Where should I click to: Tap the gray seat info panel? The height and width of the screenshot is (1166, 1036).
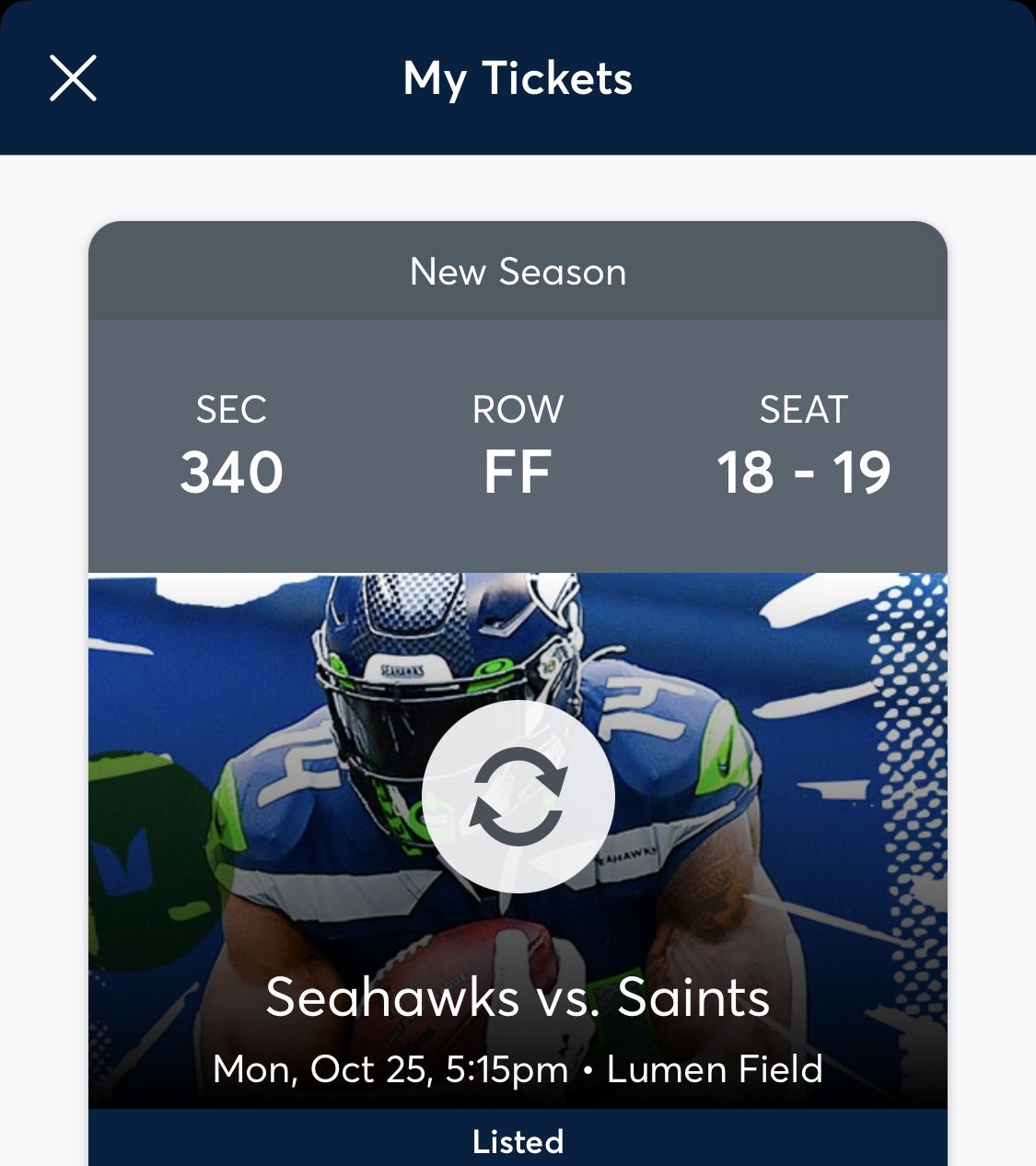pos(518,442)
